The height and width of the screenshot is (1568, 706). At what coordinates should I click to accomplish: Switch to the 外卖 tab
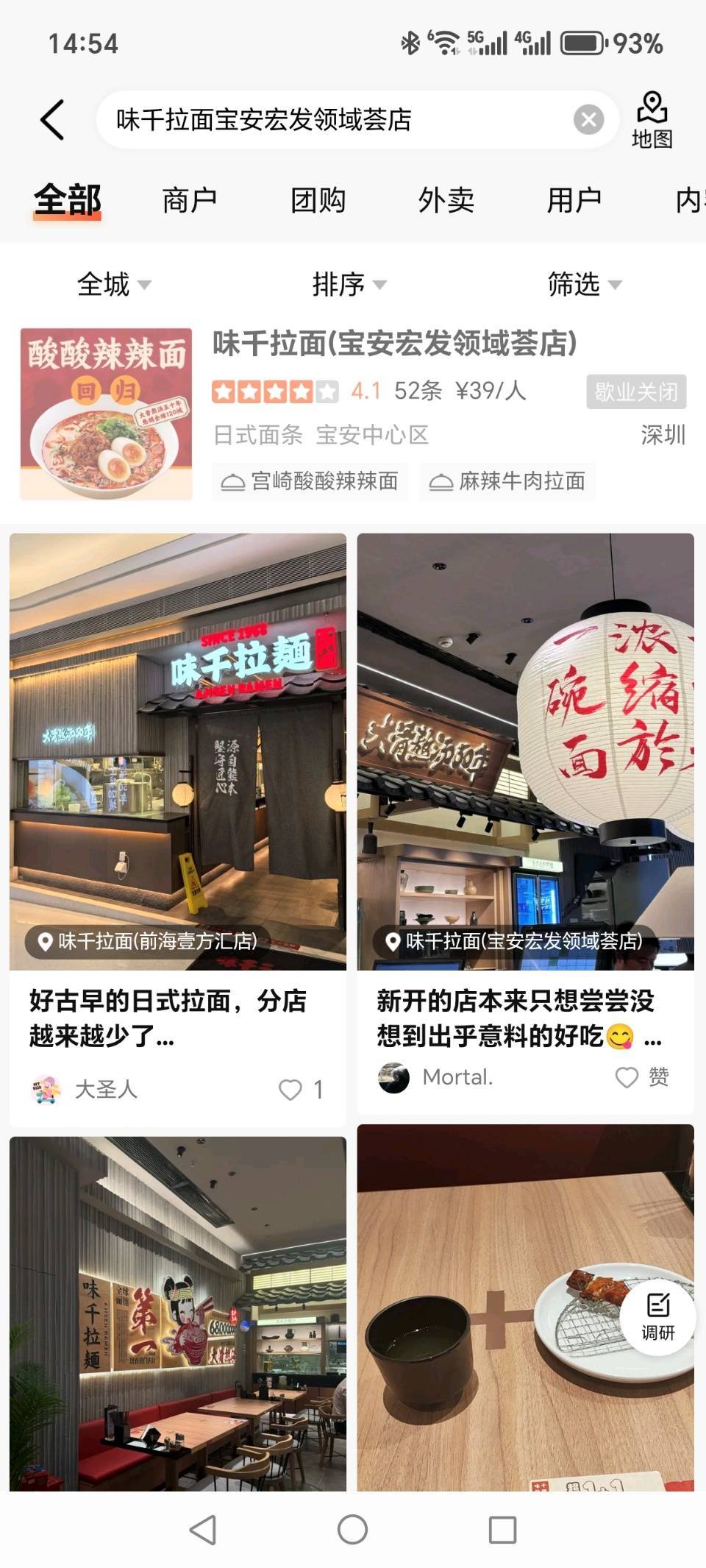446,200
